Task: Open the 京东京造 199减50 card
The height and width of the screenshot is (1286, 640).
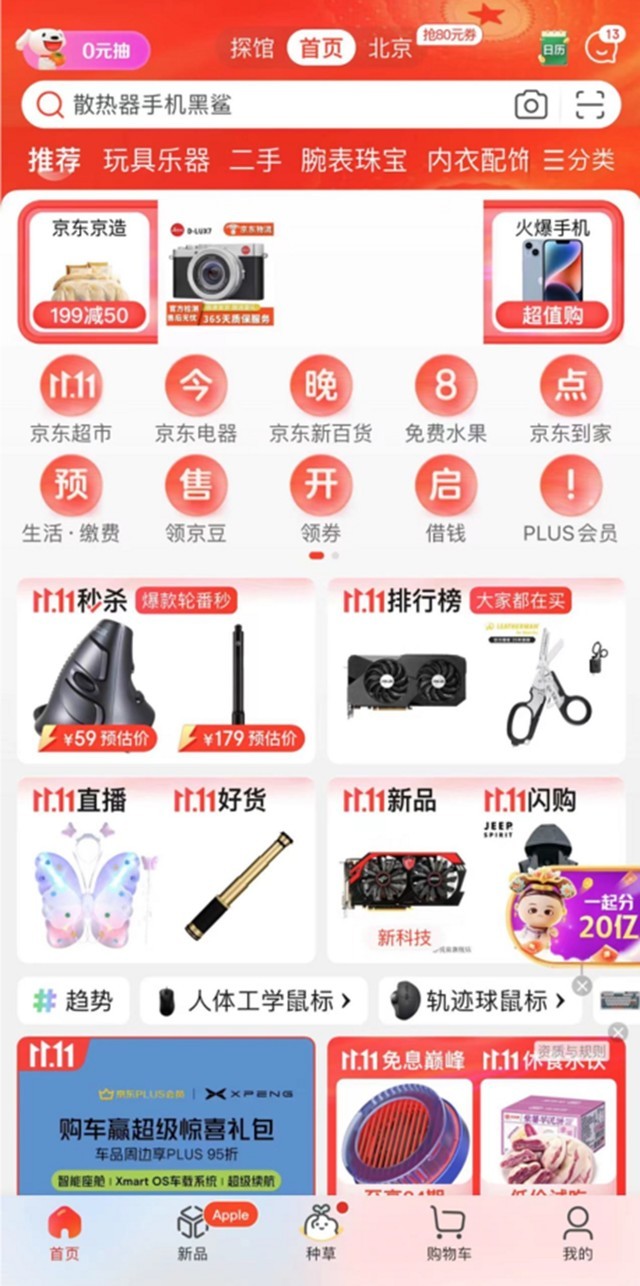Action: click(x=88, y=272)
